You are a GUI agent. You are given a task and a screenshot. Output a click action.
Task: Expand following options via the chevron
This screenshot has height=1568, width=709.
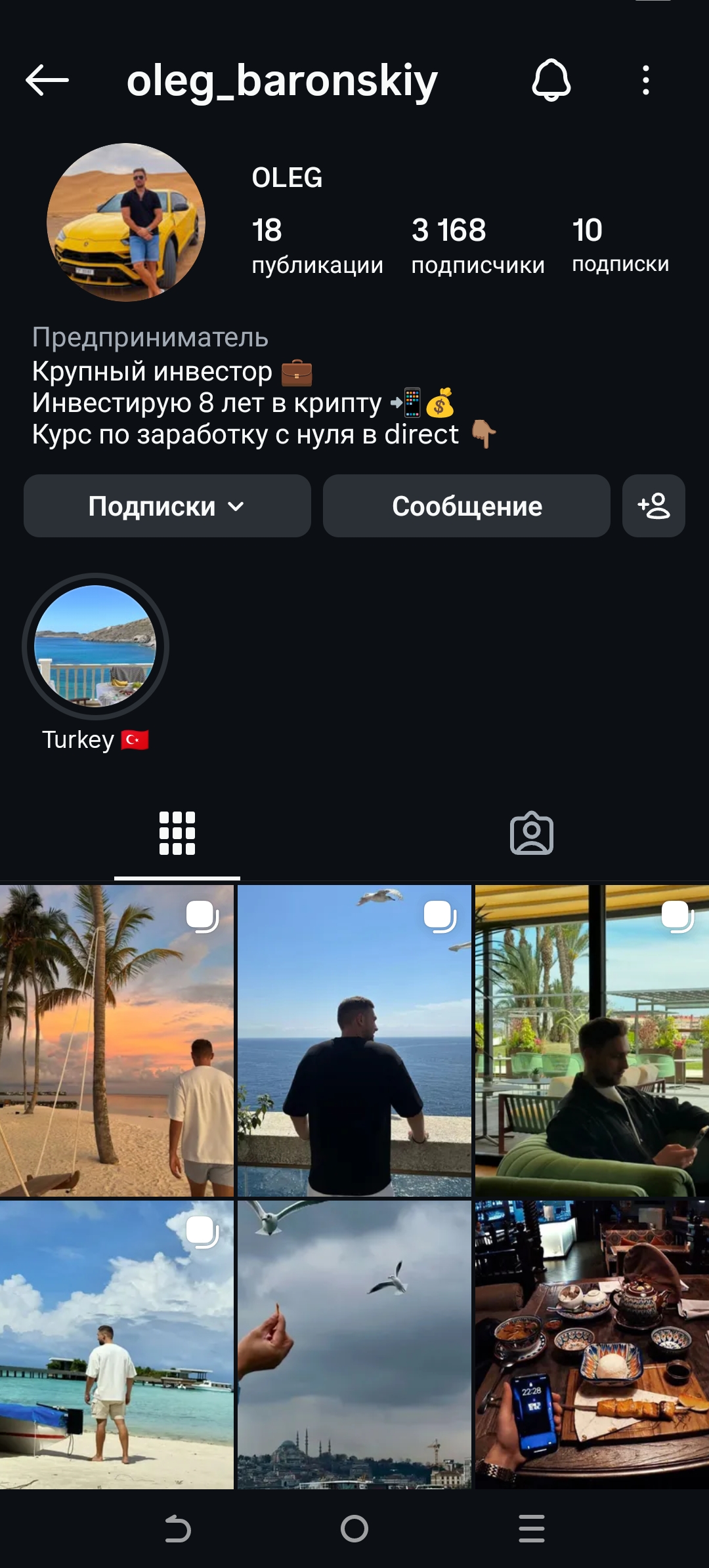click(x=237, y=506)
